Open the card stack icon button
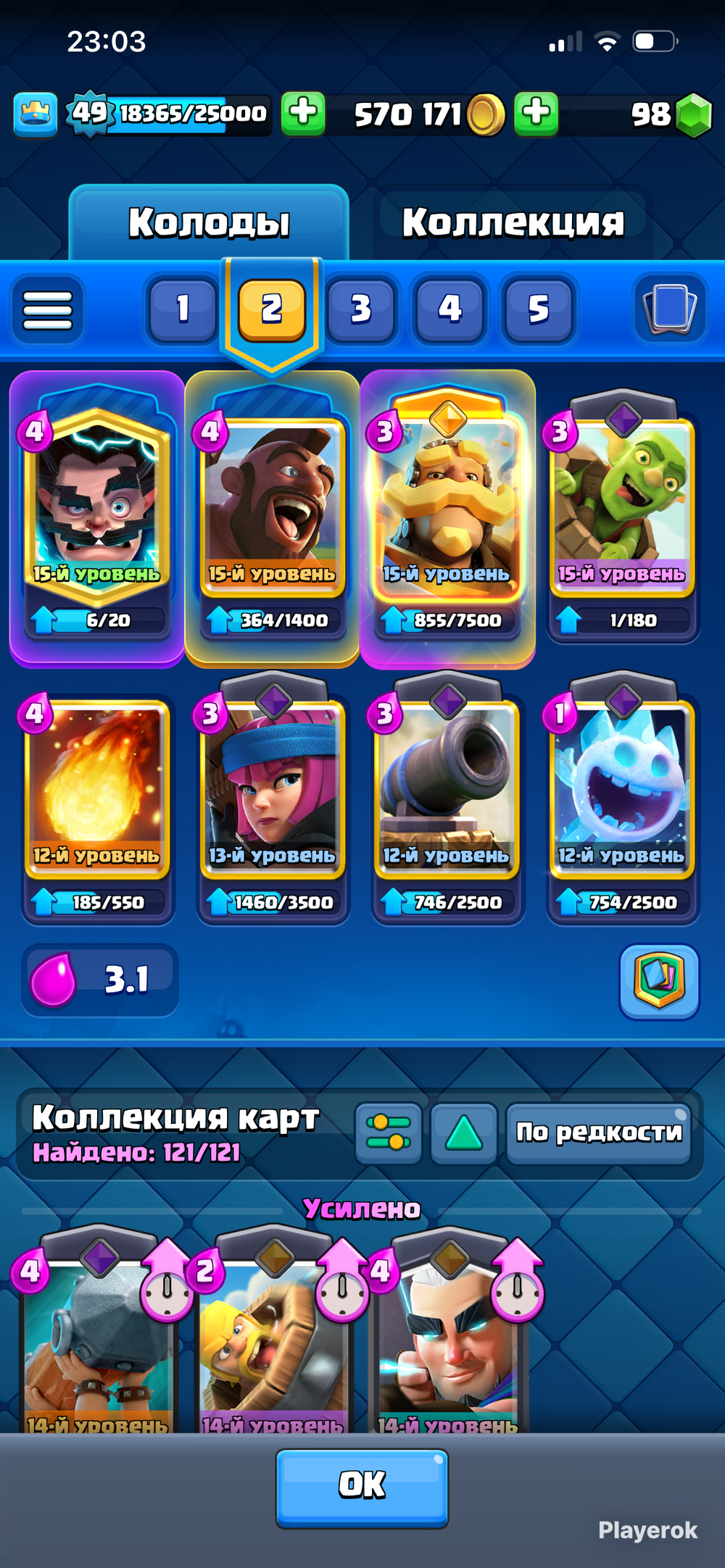This screenshot has width=725, height=1568. click(x=670, y=309)
